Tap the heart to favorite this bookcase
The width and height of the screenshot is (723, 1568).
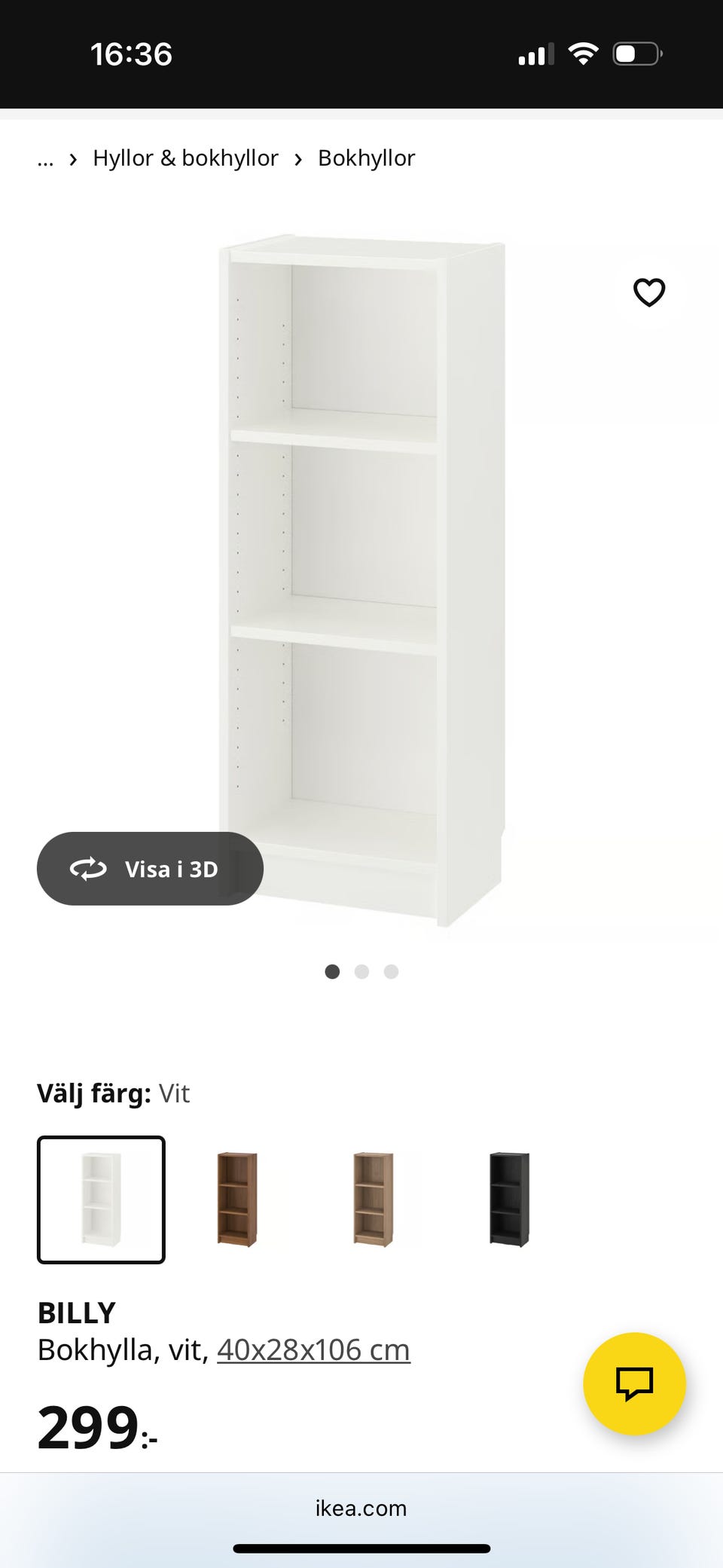(649, 292)
